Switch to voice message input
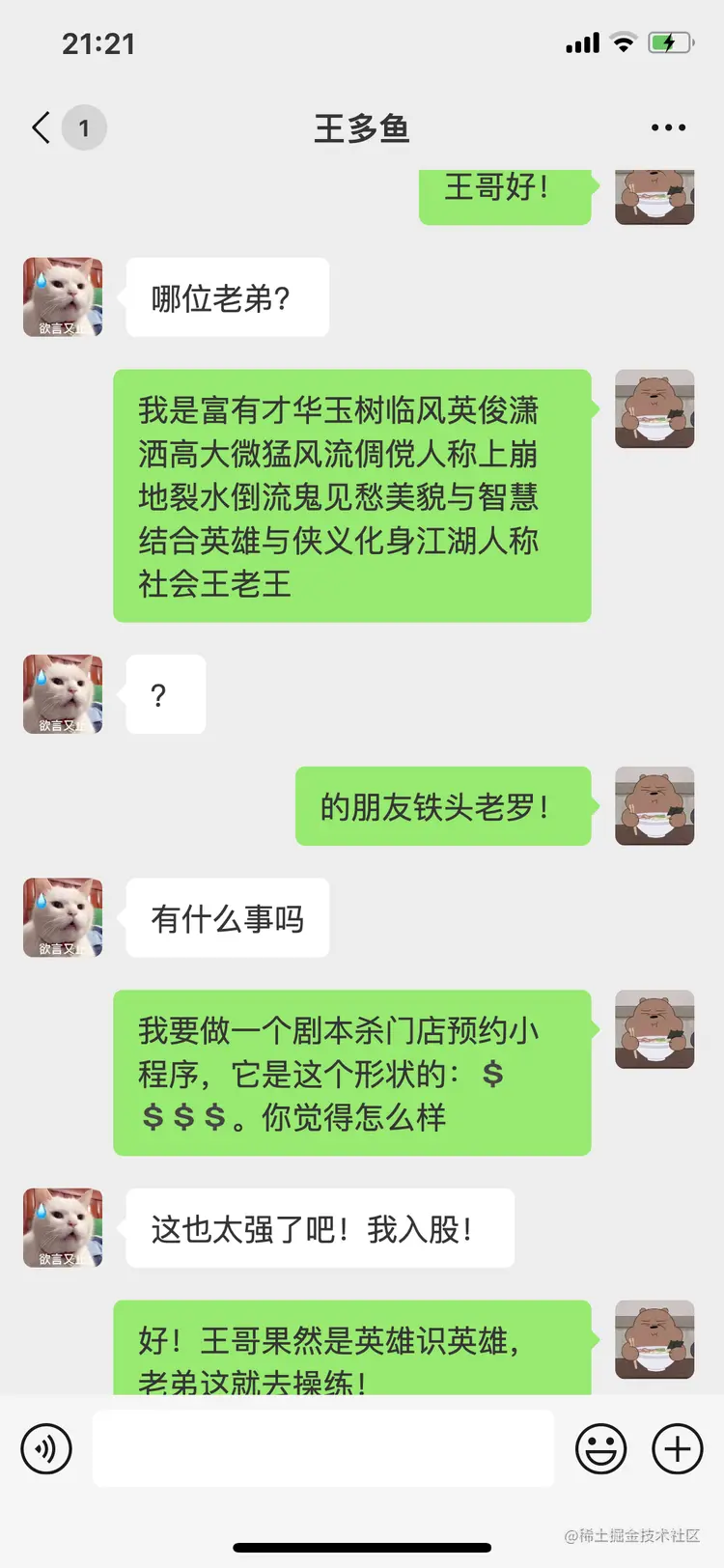 [x=46, y=1448]
